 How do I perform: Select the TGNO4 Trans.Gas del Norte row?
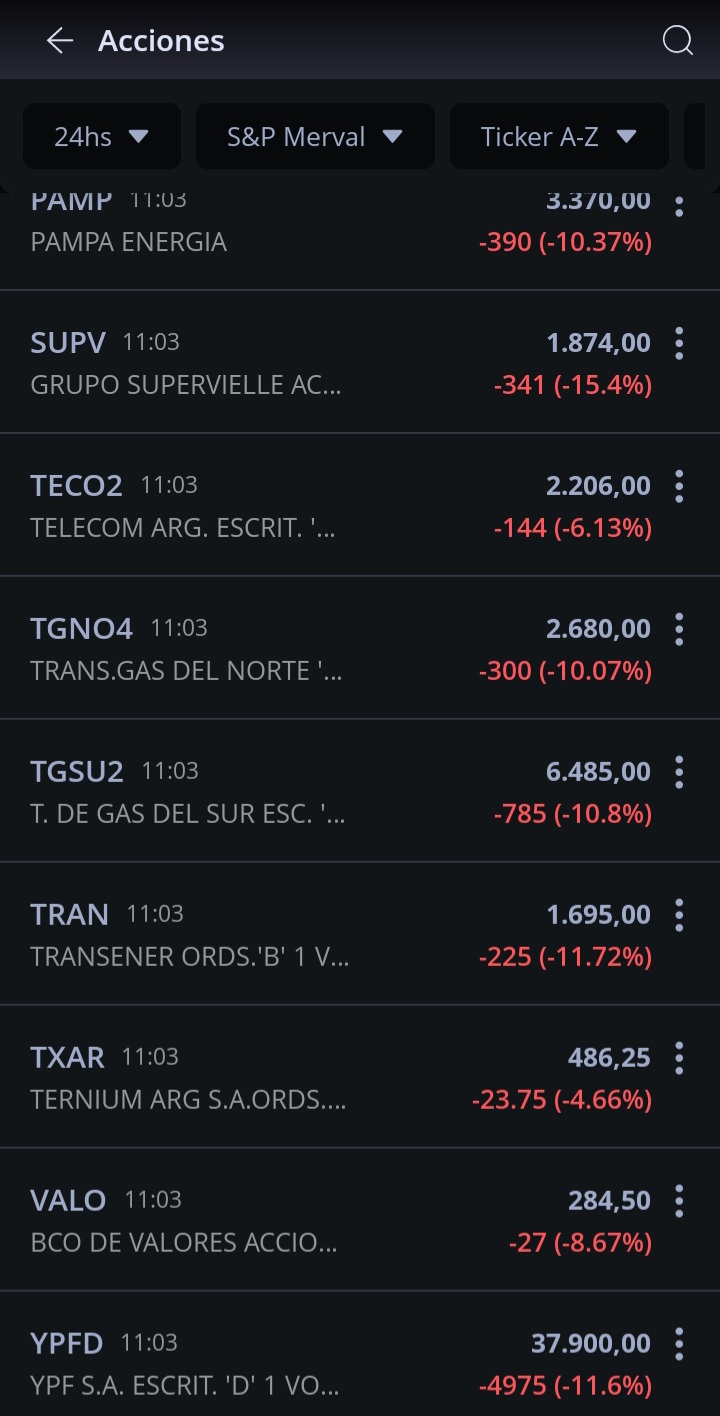tap(300, 649)
